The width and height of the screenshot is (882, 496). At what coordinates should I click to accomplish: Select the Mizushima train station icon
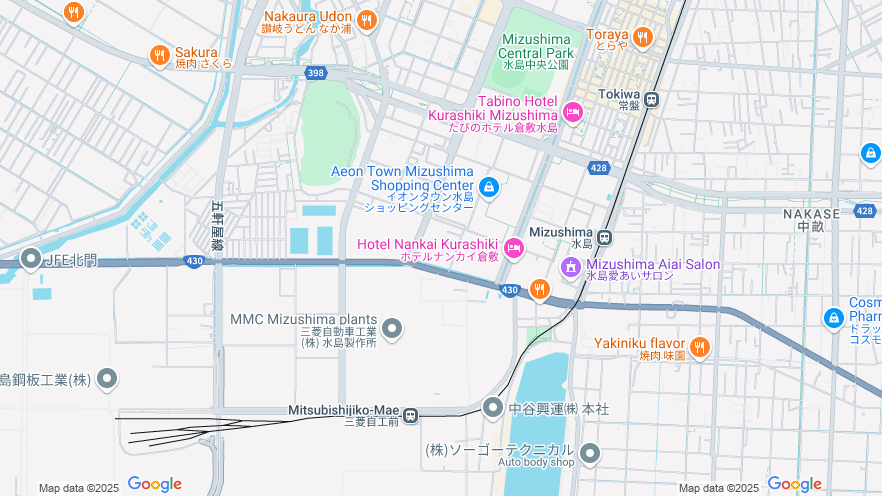pyautogui.click(x=607, y=238)
